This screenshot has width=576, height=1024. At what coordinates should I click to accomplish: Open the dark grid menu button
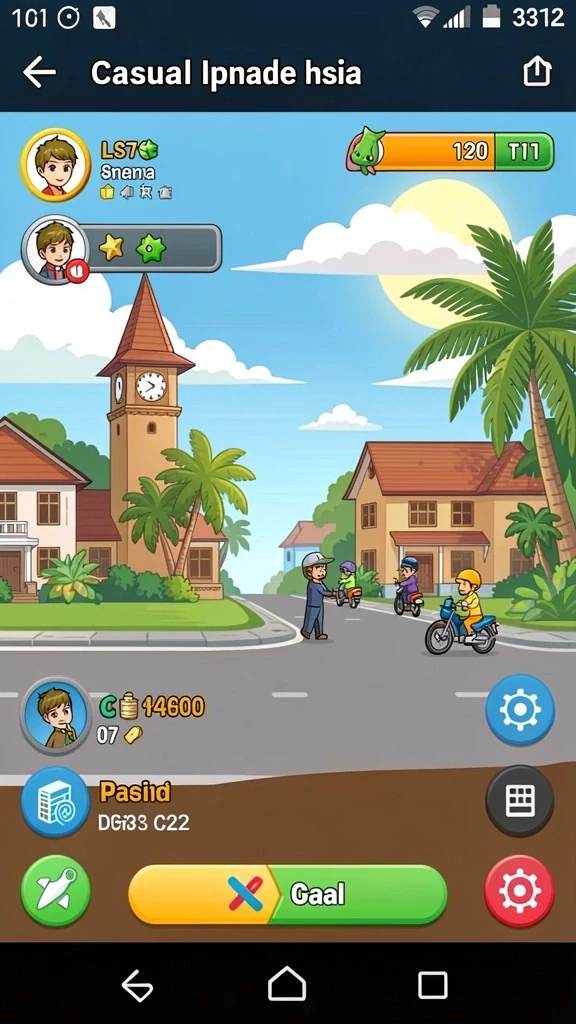(520, 800)
